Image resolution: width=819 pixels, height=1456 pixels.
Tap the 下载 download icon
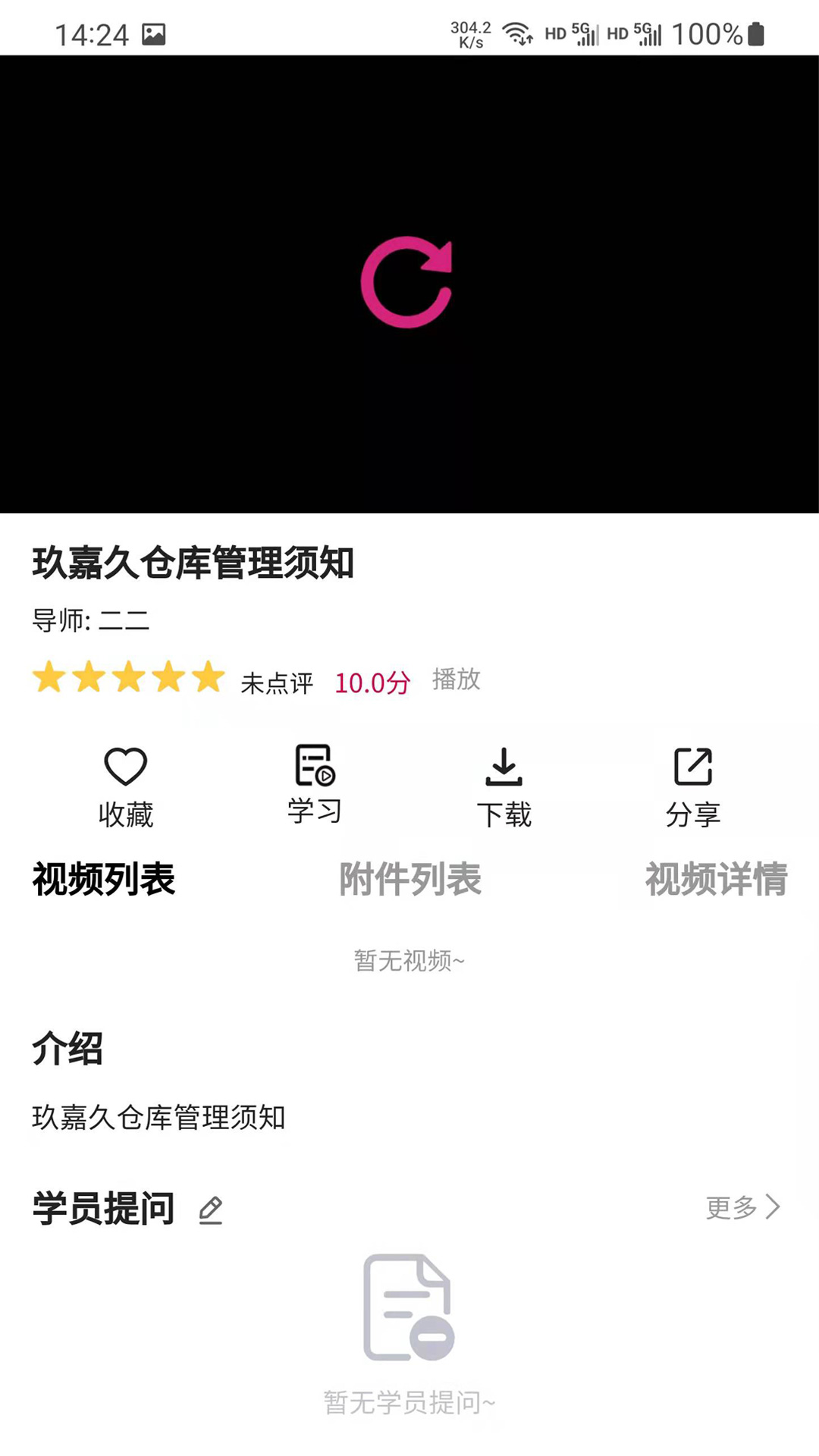click(504, 767)
